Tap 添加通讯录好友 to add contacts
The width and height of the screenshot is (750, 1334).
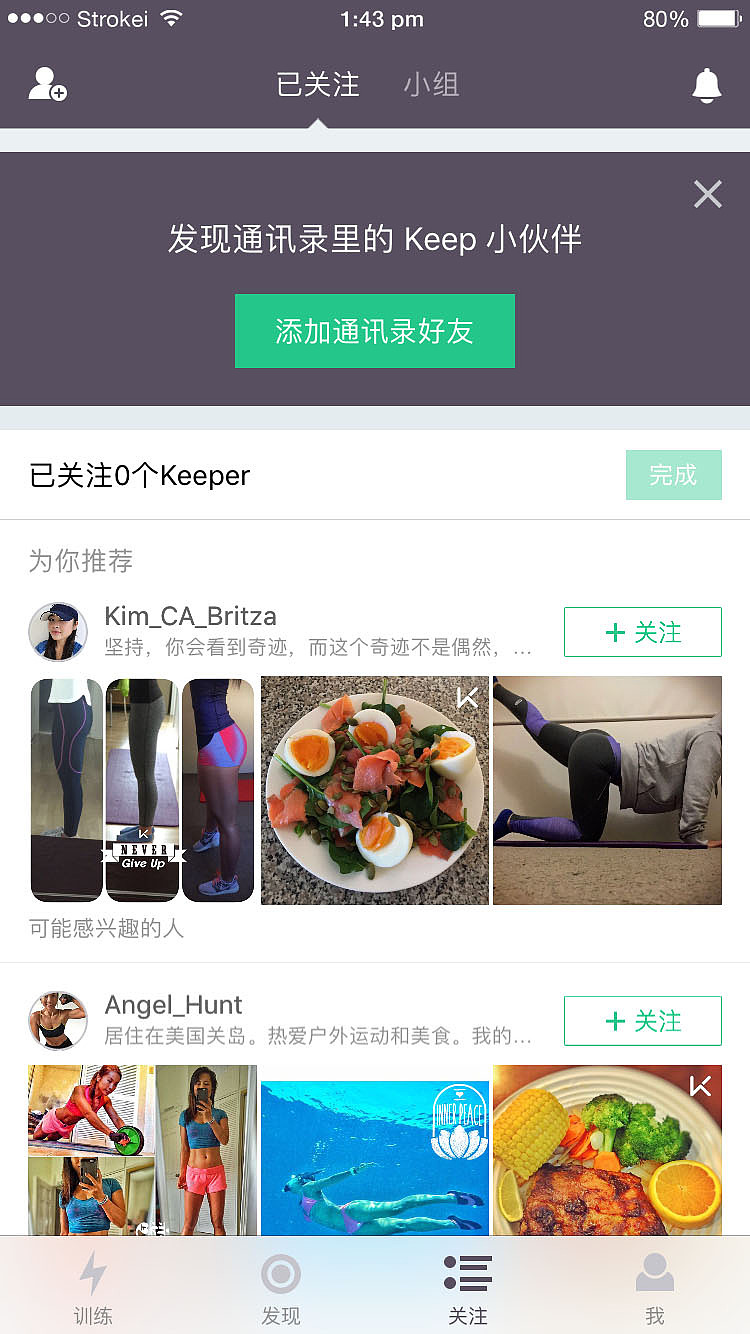(375, 331)
